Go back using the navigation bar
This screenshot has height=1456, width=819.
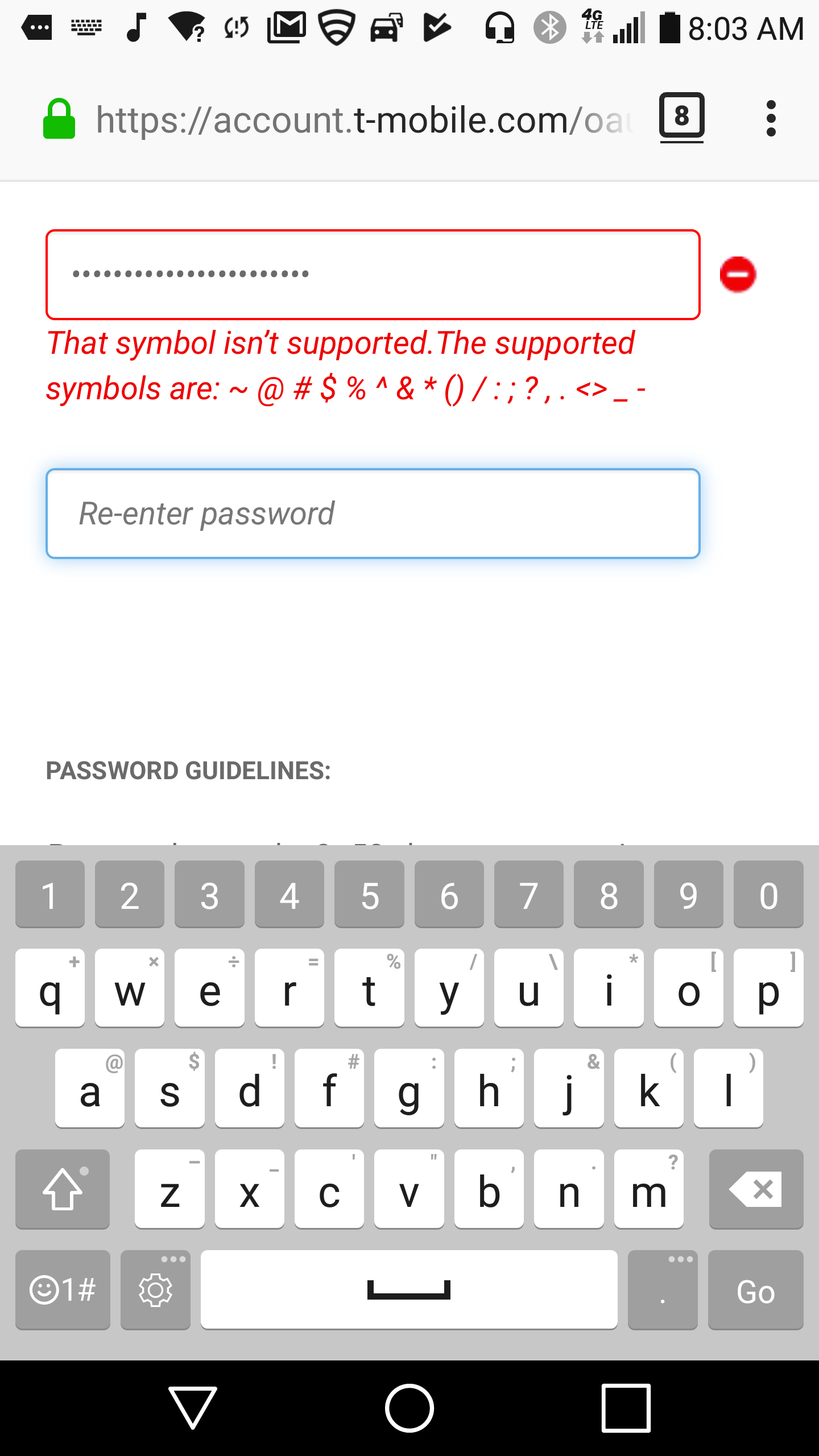point(193,1408)
